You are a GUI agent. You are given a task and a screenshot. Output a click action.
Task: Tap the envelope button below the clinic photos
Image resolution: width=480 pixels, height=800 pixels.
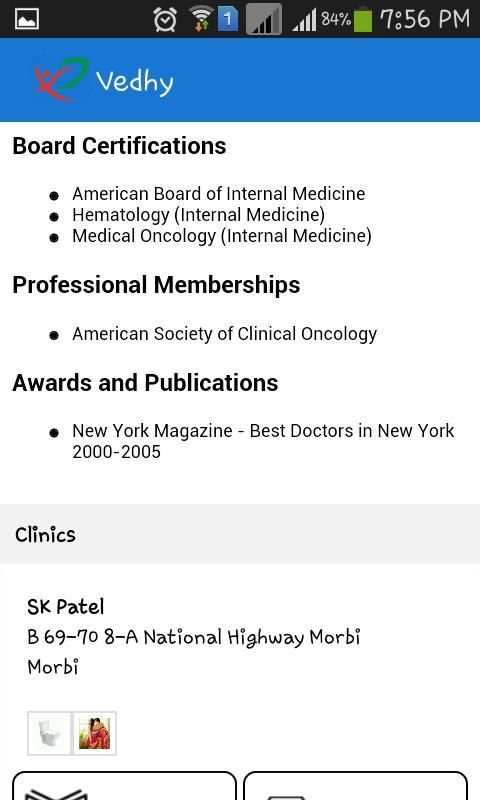pos(124,786)
